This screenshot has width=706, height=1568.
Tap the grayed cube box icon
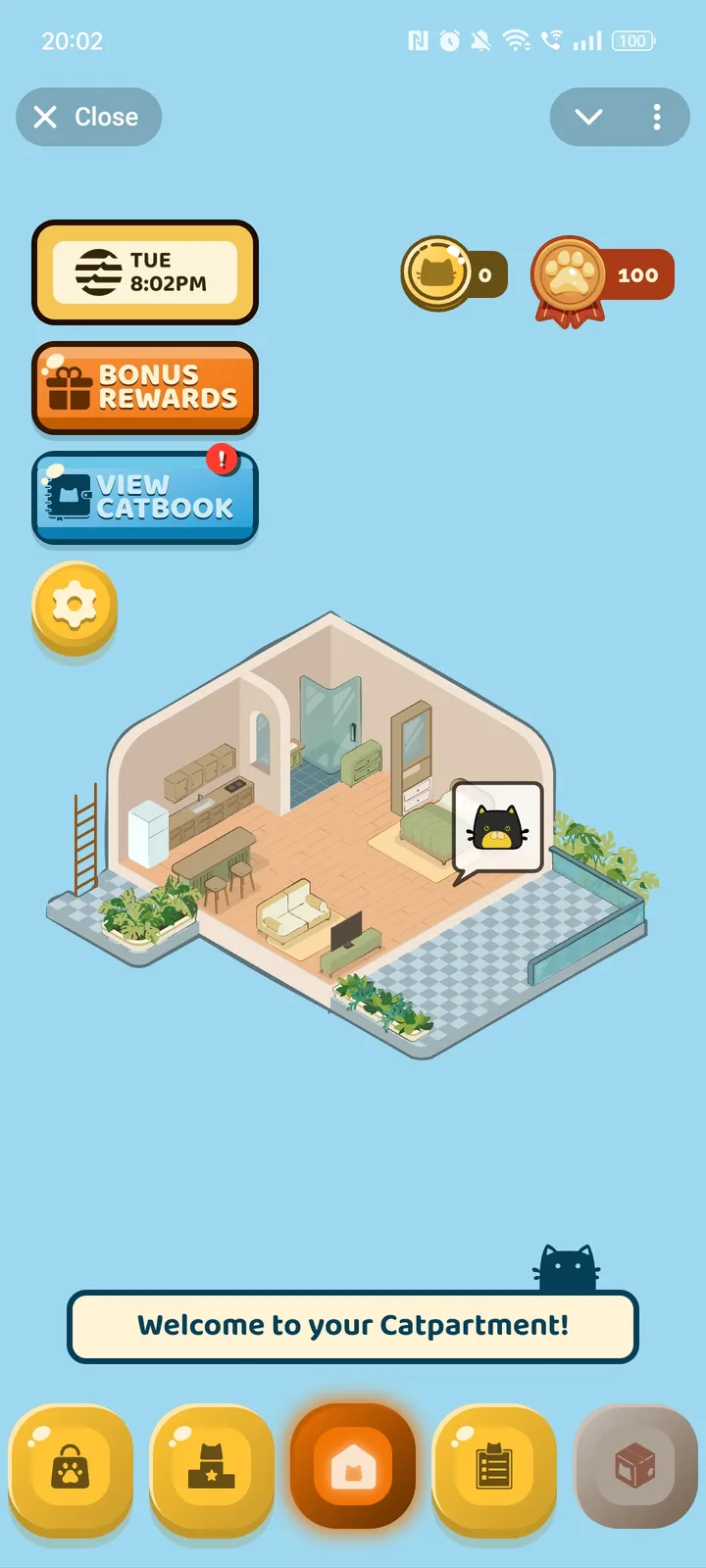(633, 1465)
